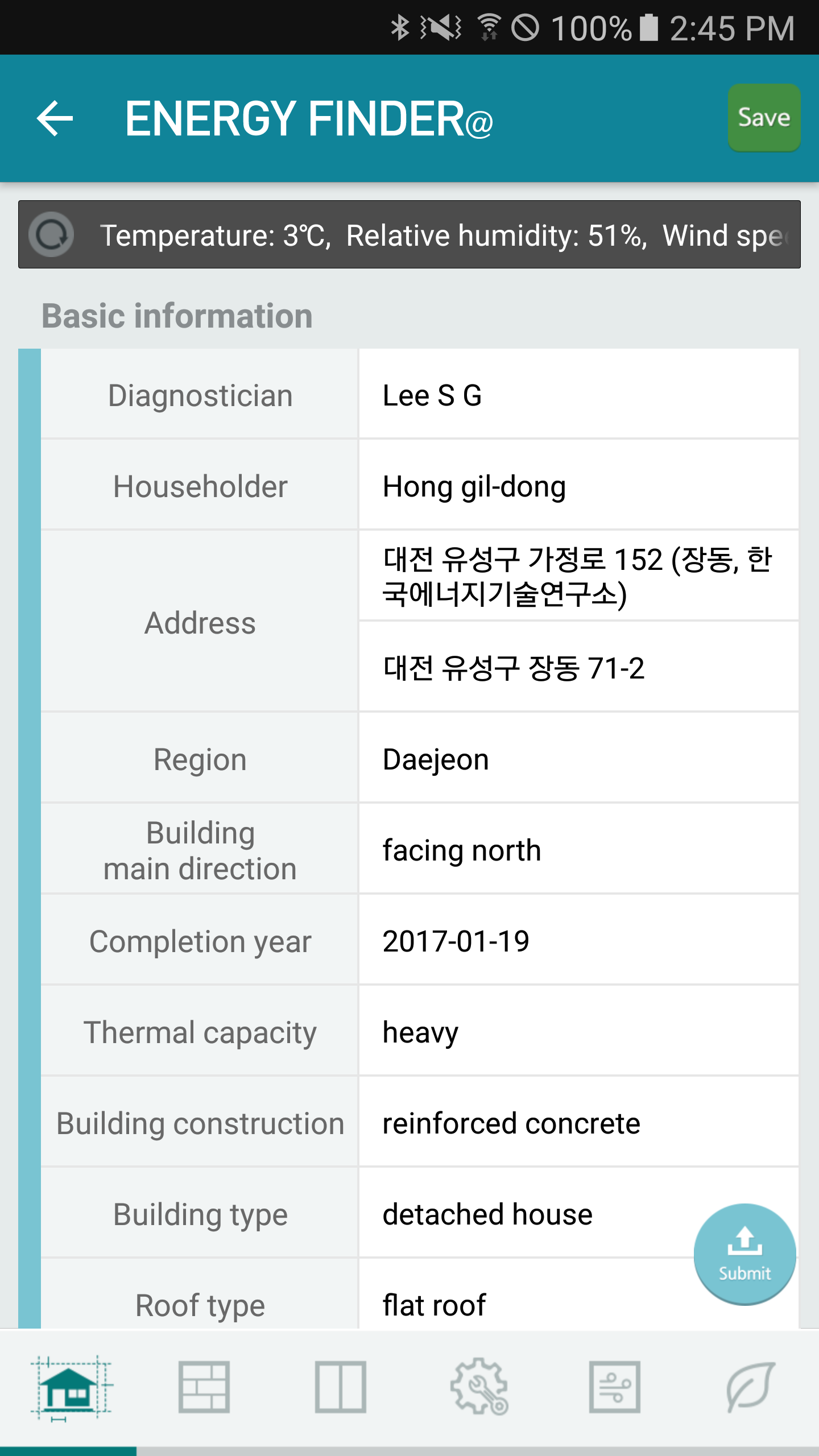Tap the green Save button
Viewport: 819px width, 1456px height.
[x=764, y=118]
